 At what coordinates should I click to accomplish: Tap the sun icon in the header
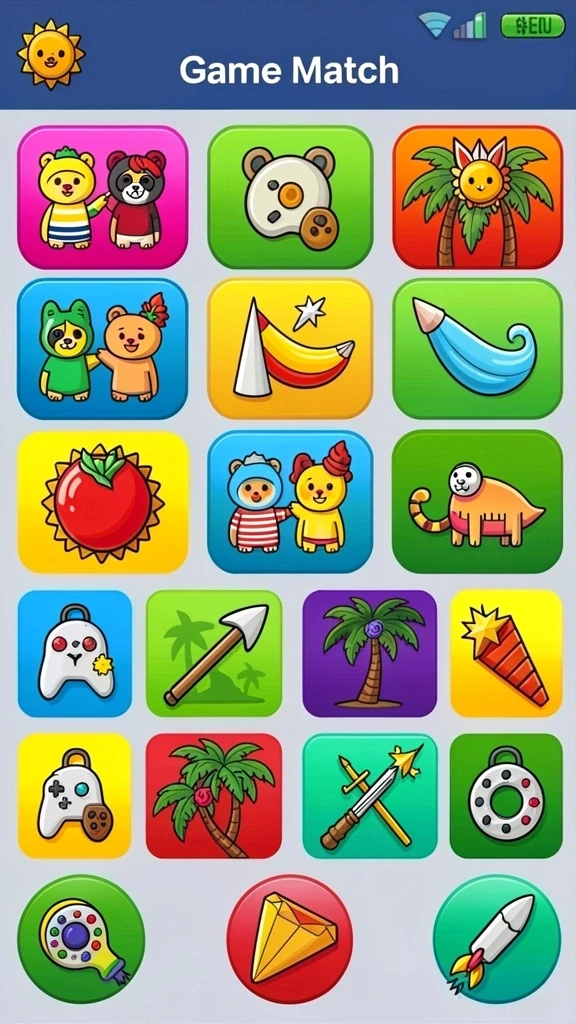(x=51, y=54)
